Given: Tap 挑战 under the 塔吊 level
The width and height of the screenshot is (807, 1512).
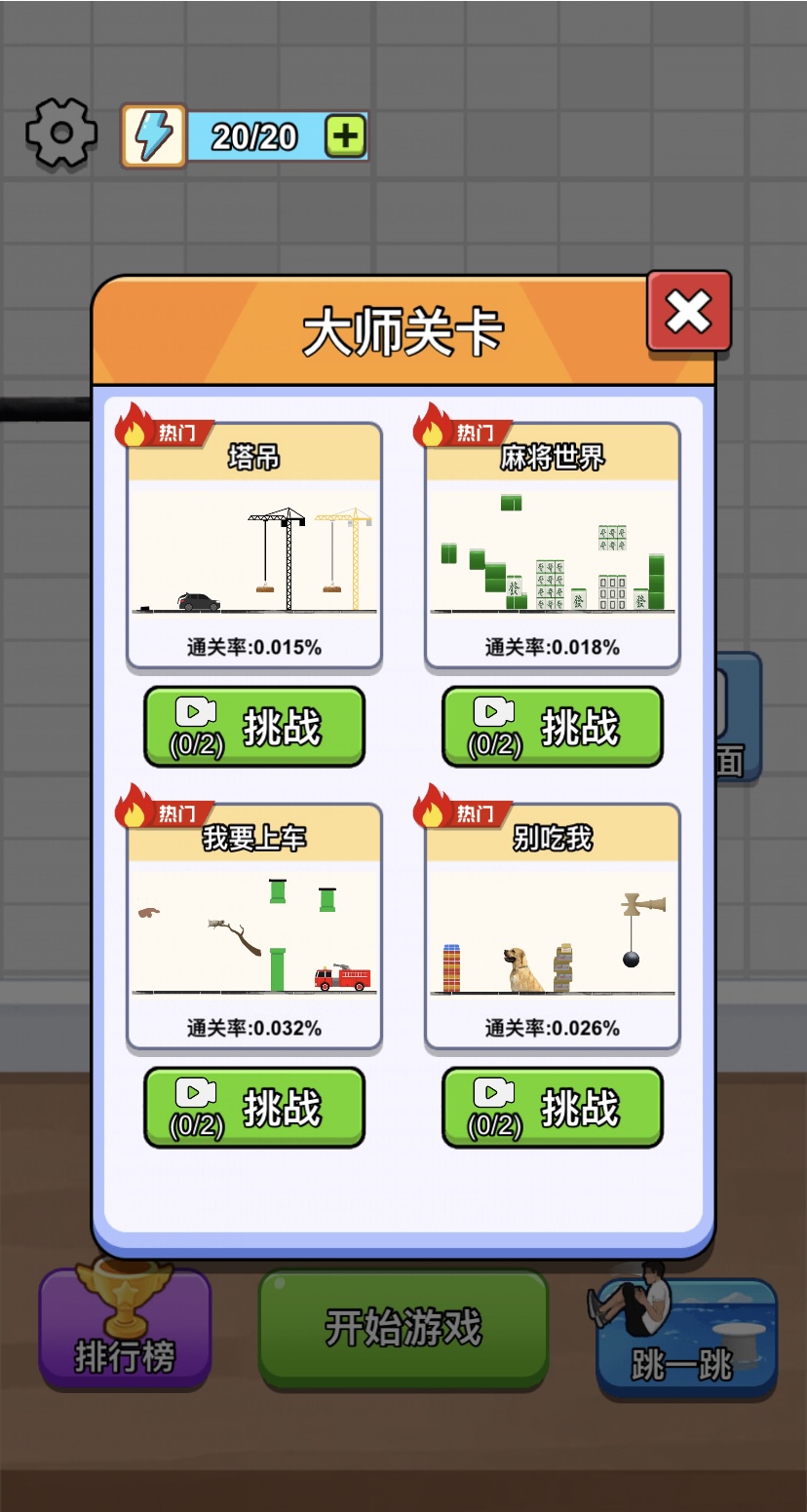Looking at the screenshot, I should [254, 727].
